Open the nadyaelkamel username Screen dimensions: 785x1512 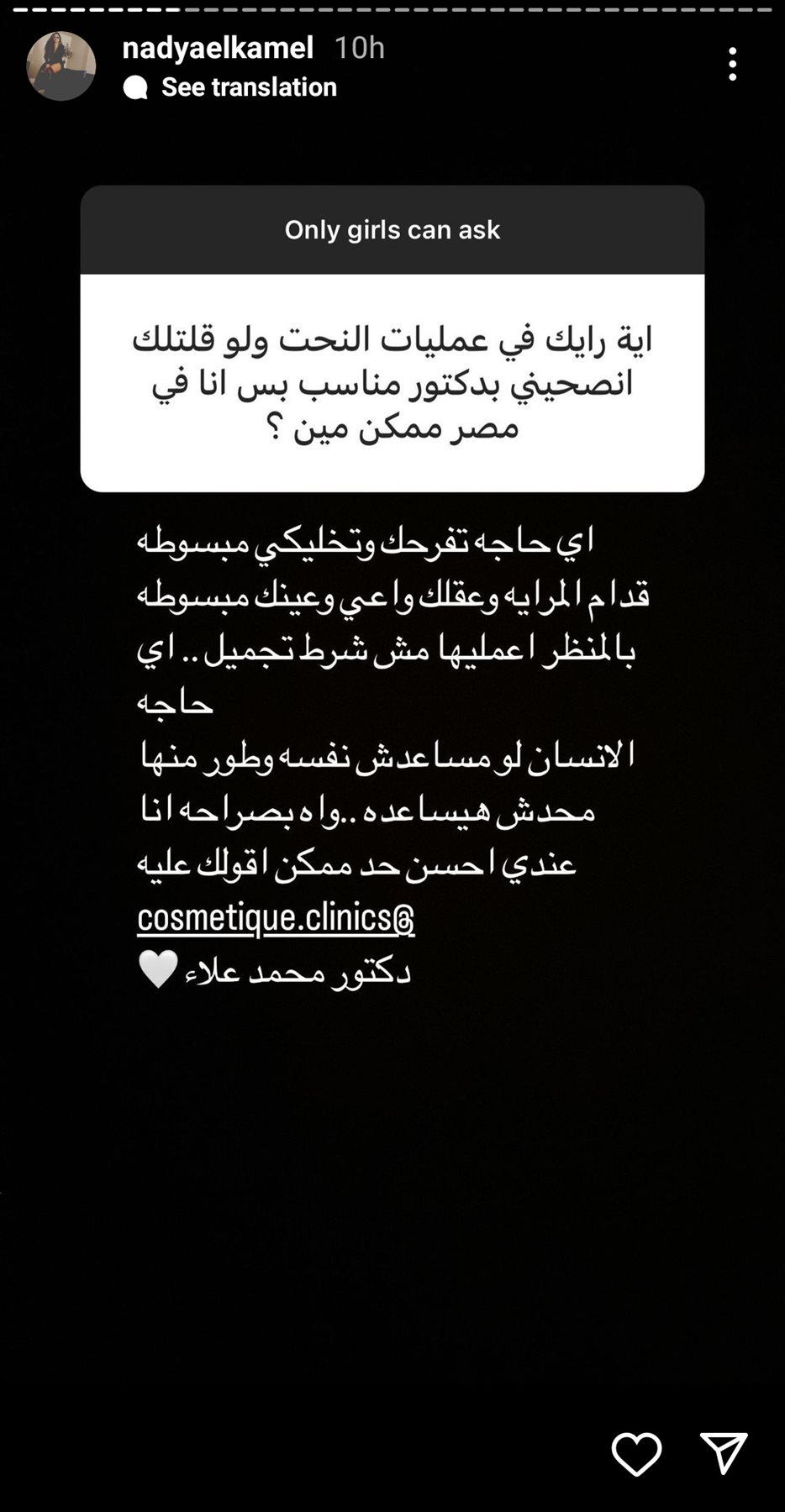218,48
